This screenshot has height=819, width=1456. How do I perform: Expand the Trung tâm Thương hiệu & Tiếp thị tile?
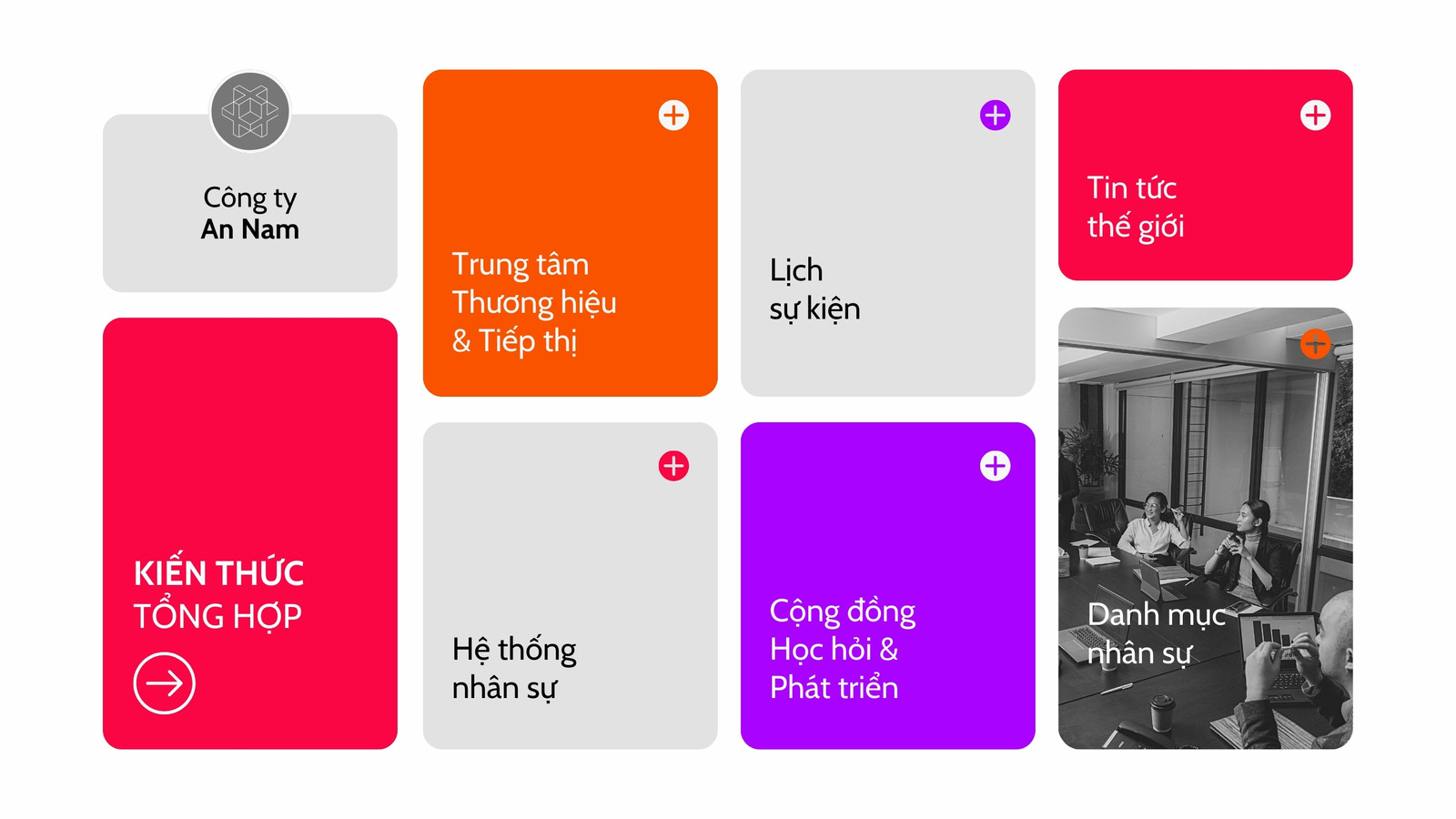(x=673, y=116)
